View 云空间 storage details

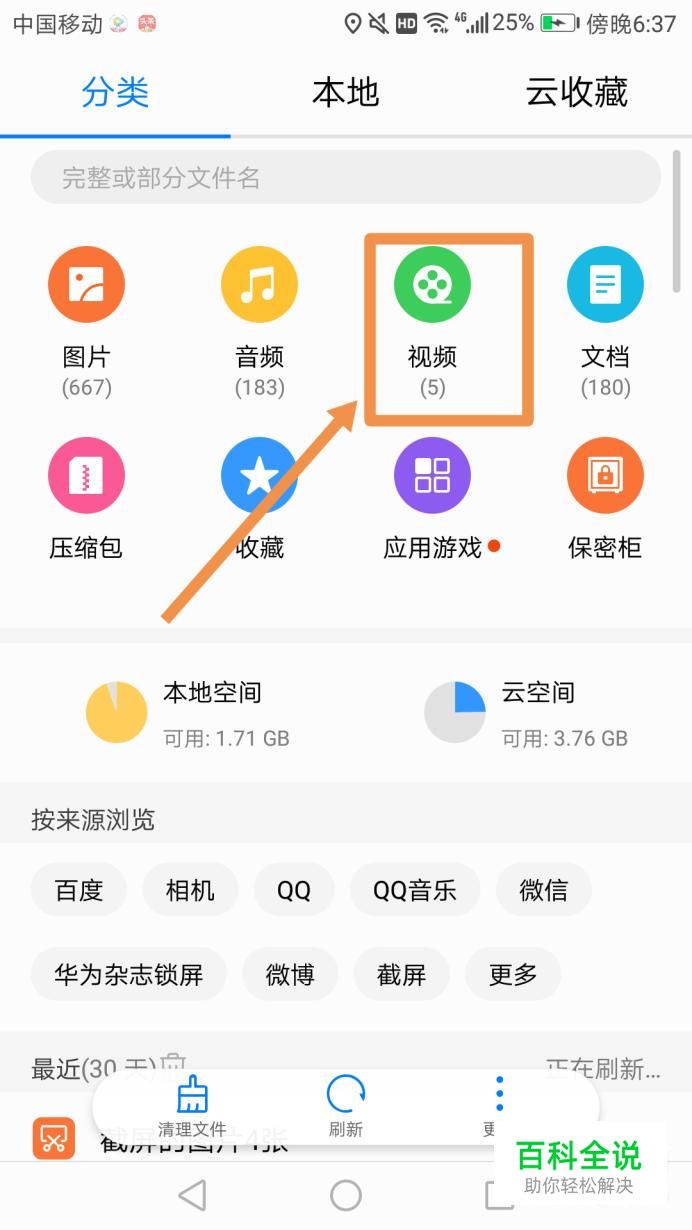(x=526, y=713)
